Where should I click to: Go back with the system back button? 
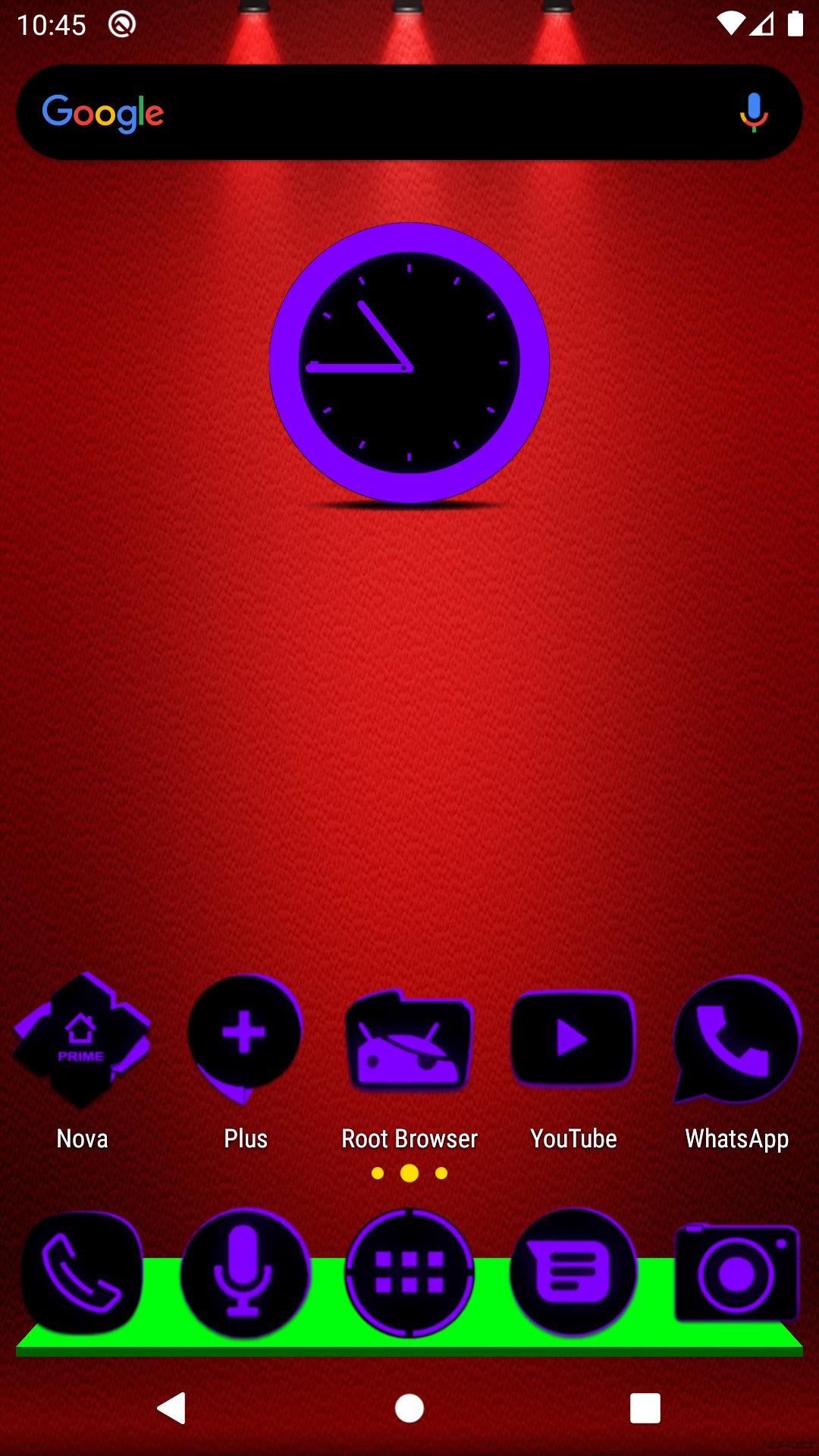click(172, 1408)
